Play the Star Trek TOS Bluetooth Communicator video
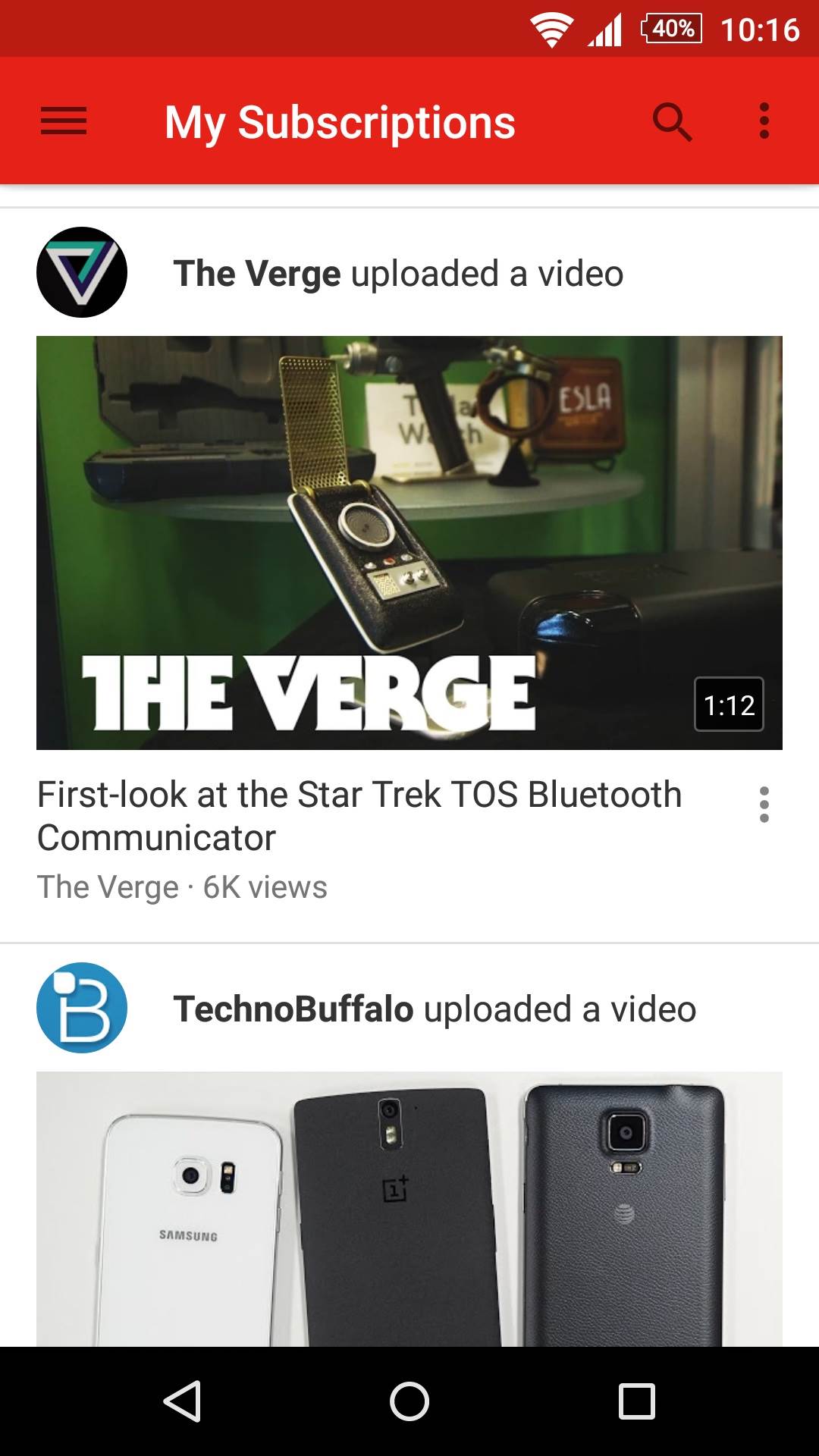This screenshot has width=819, height=1456. click(x=409, y=543)
